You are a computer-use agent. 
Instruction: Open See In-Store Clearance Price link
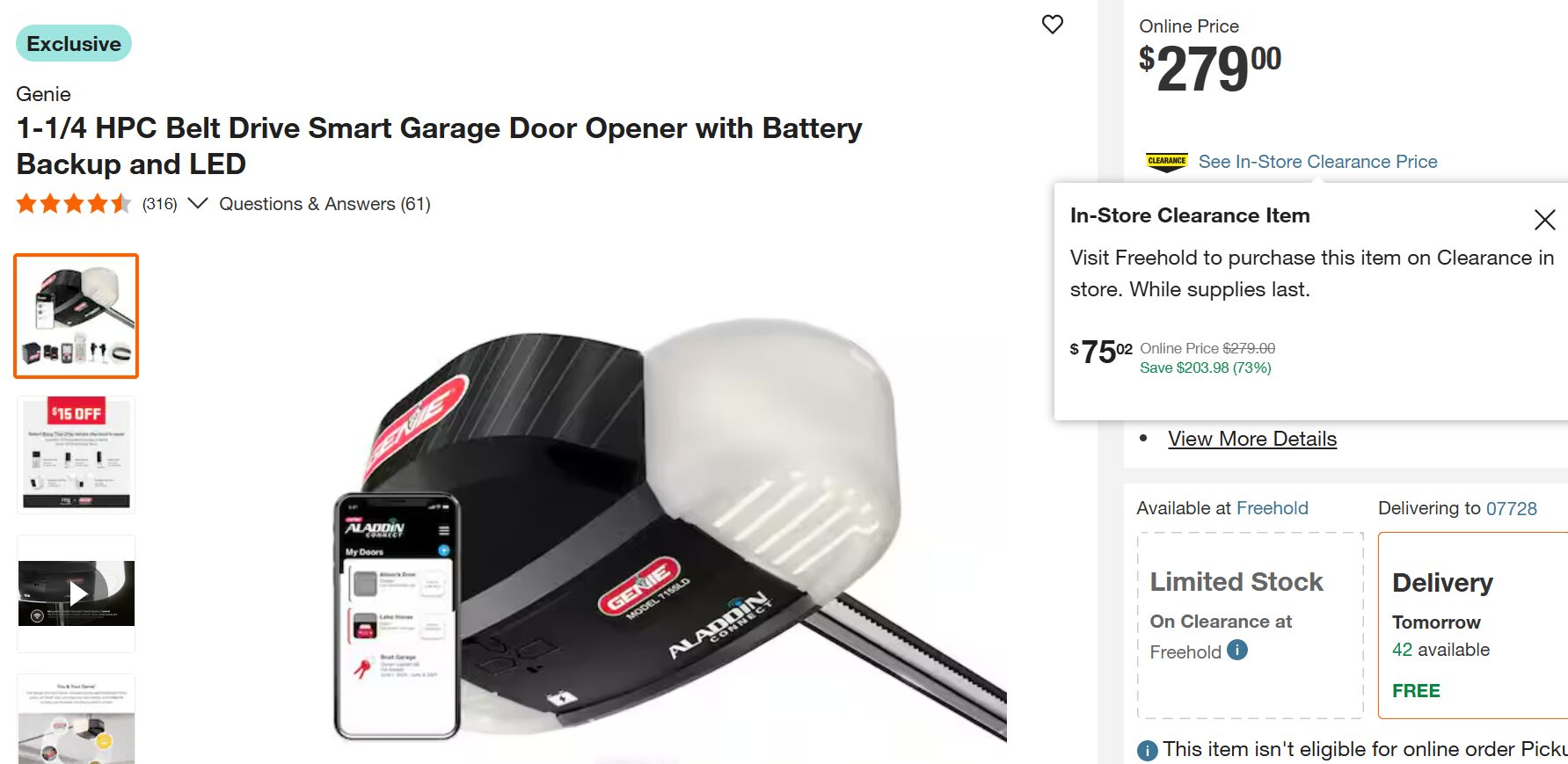[x=1316, y=162]
